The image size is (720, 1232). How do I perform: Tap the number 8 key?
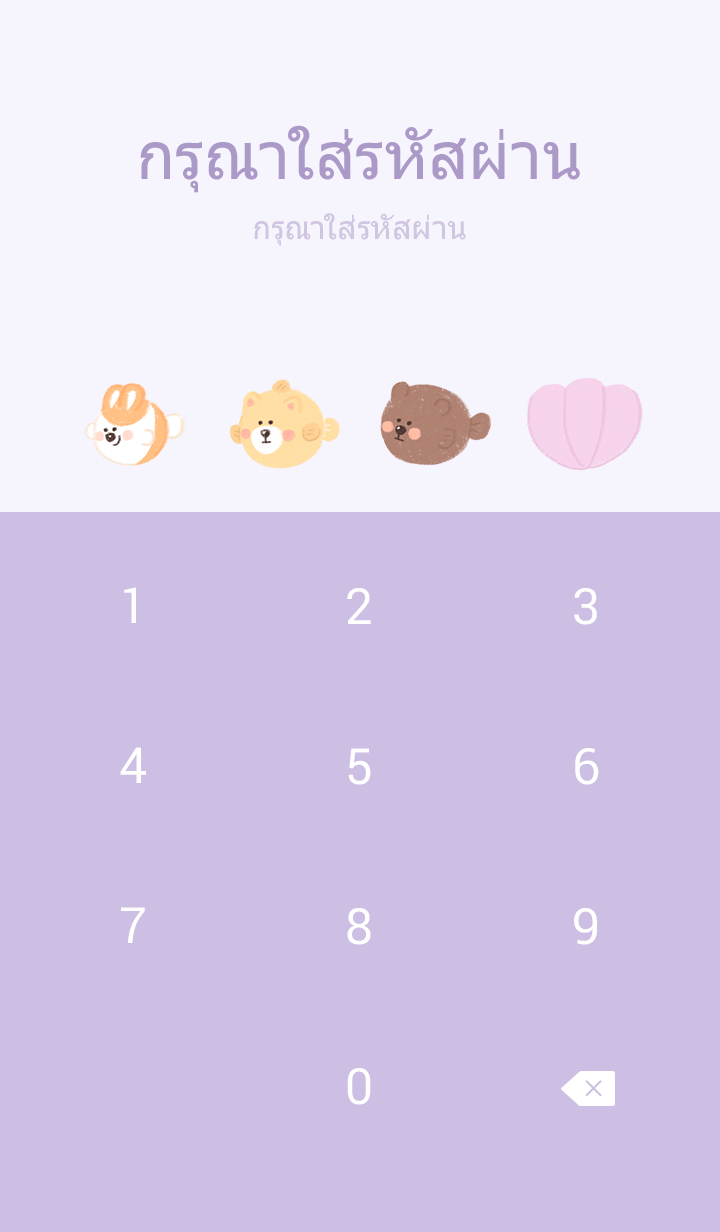pos(359,927)
